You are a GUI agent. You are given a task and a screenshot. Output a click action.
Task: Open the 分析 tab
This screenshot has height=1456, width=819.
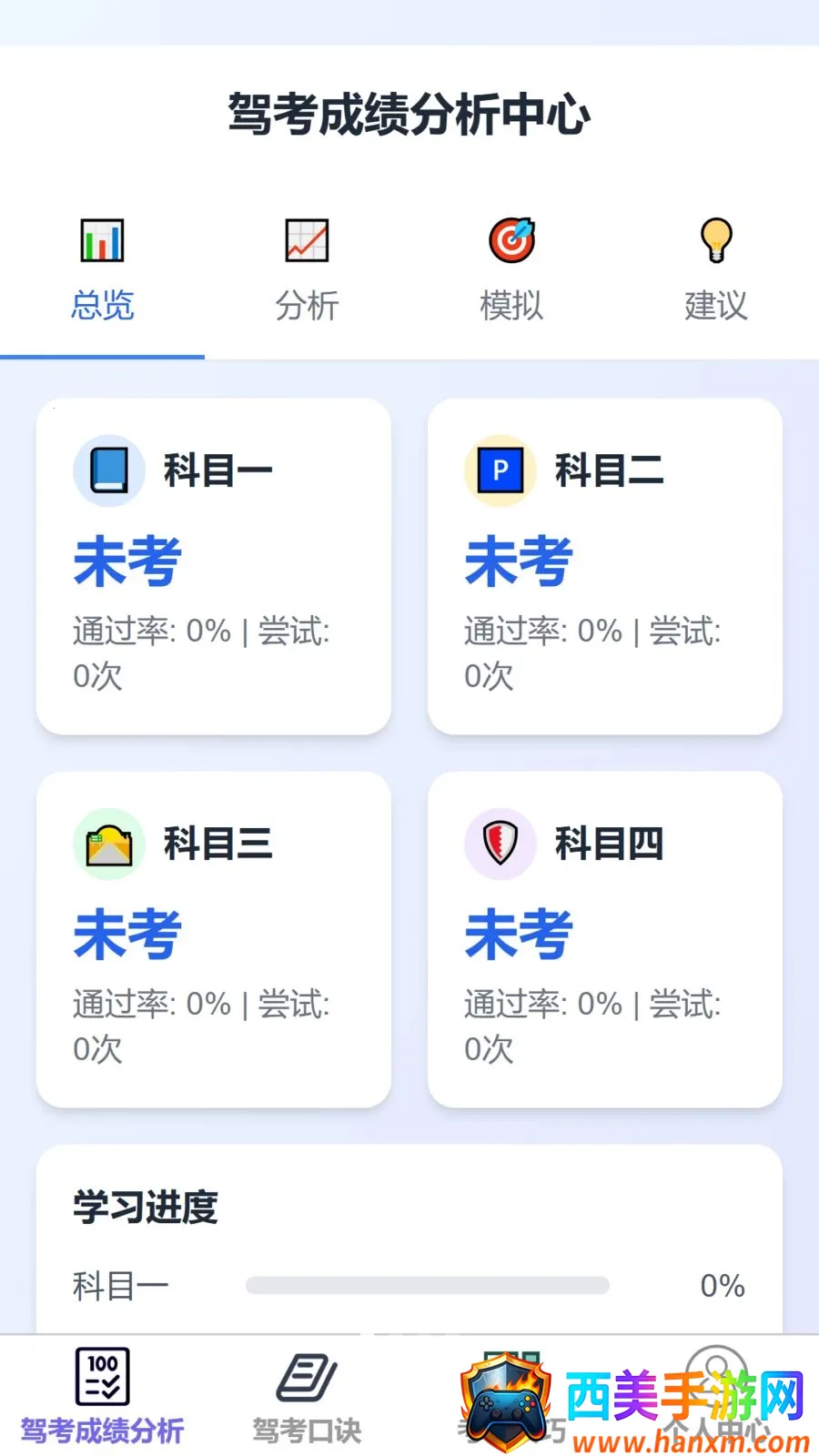(307, 269)
